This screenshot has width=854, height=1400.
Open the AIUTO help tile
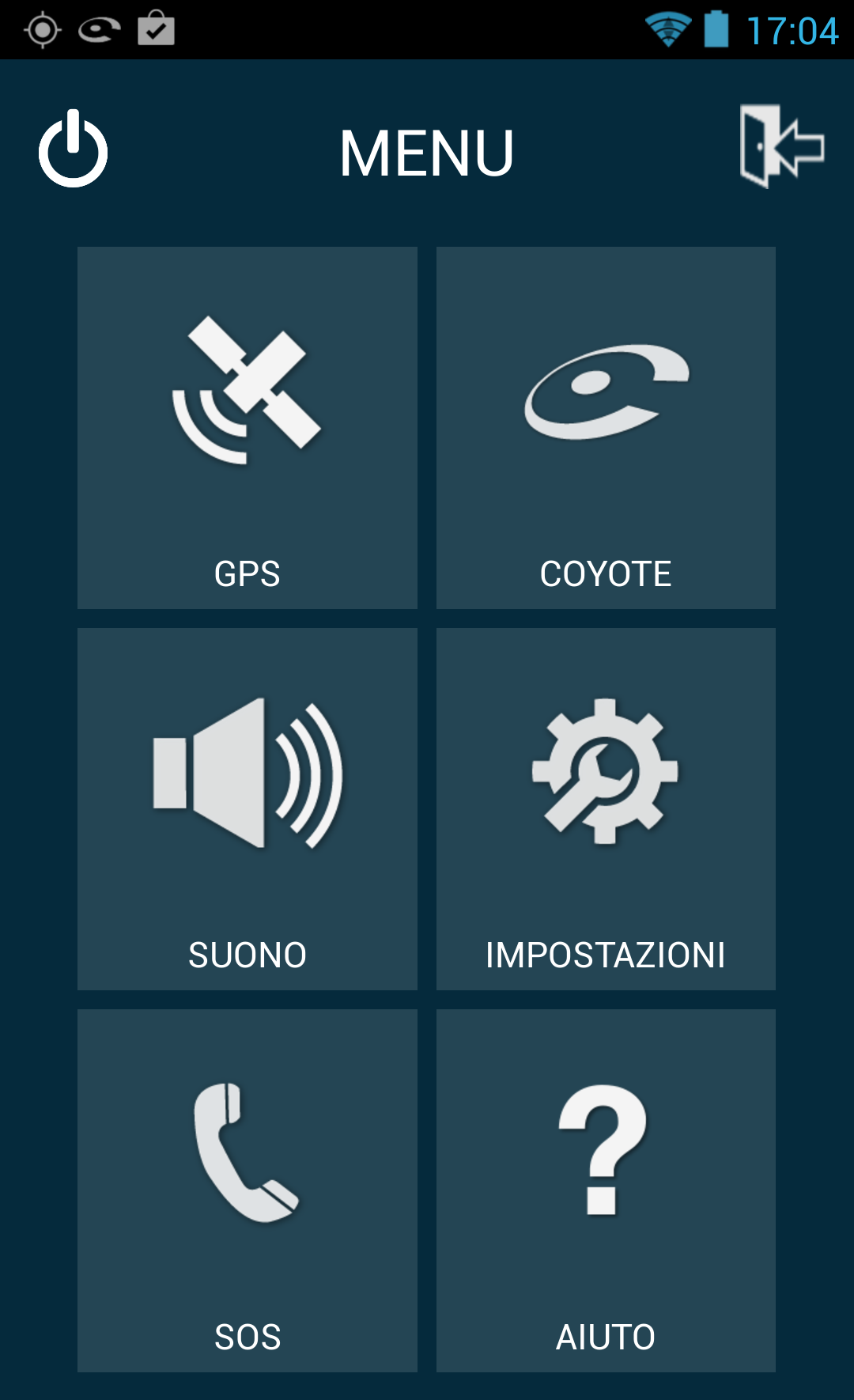coord(606,1190)
